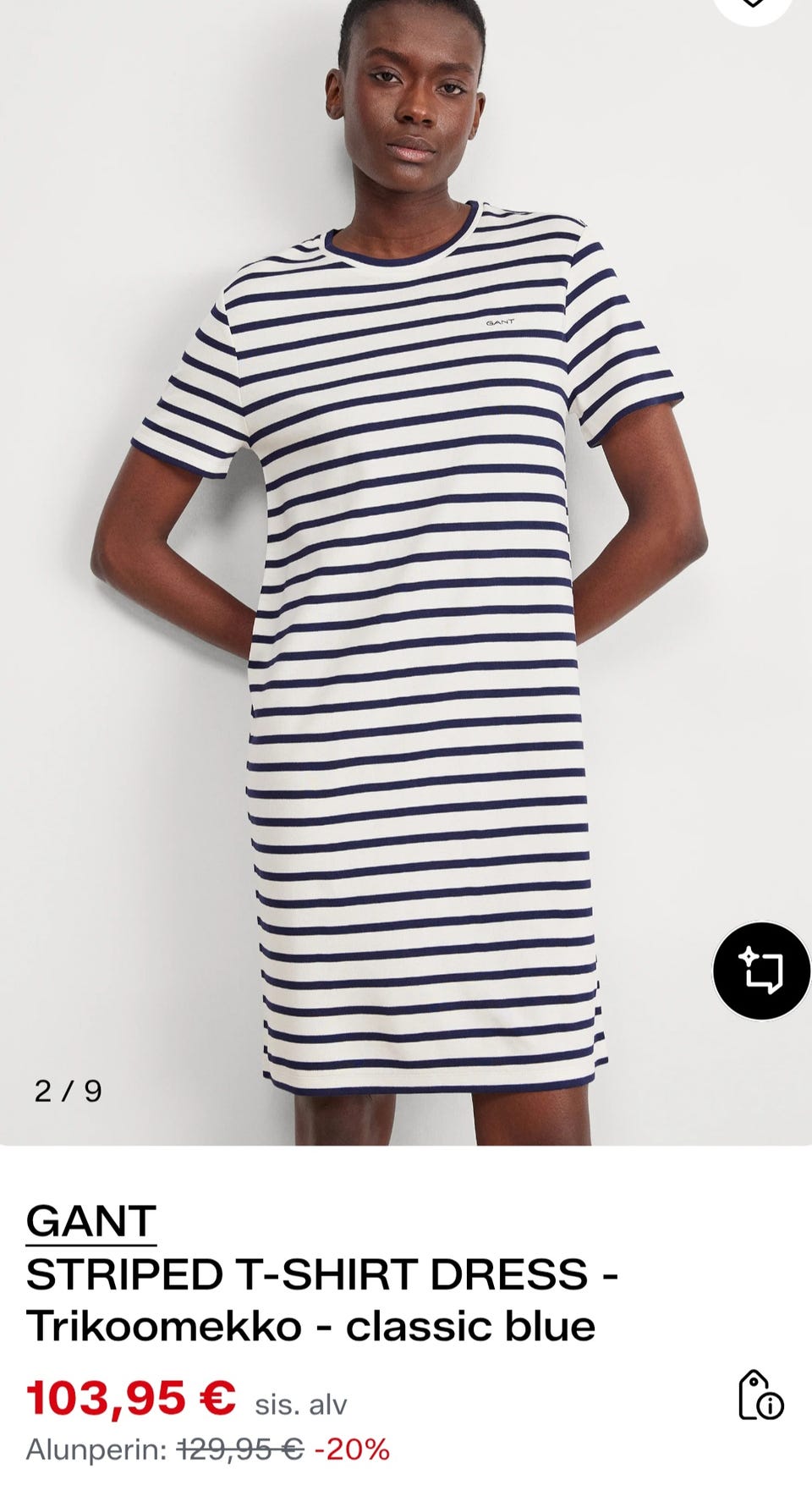Screen dimensions: 812x1496
Task: Open the GANT brand link
Action: (91, 1222)
